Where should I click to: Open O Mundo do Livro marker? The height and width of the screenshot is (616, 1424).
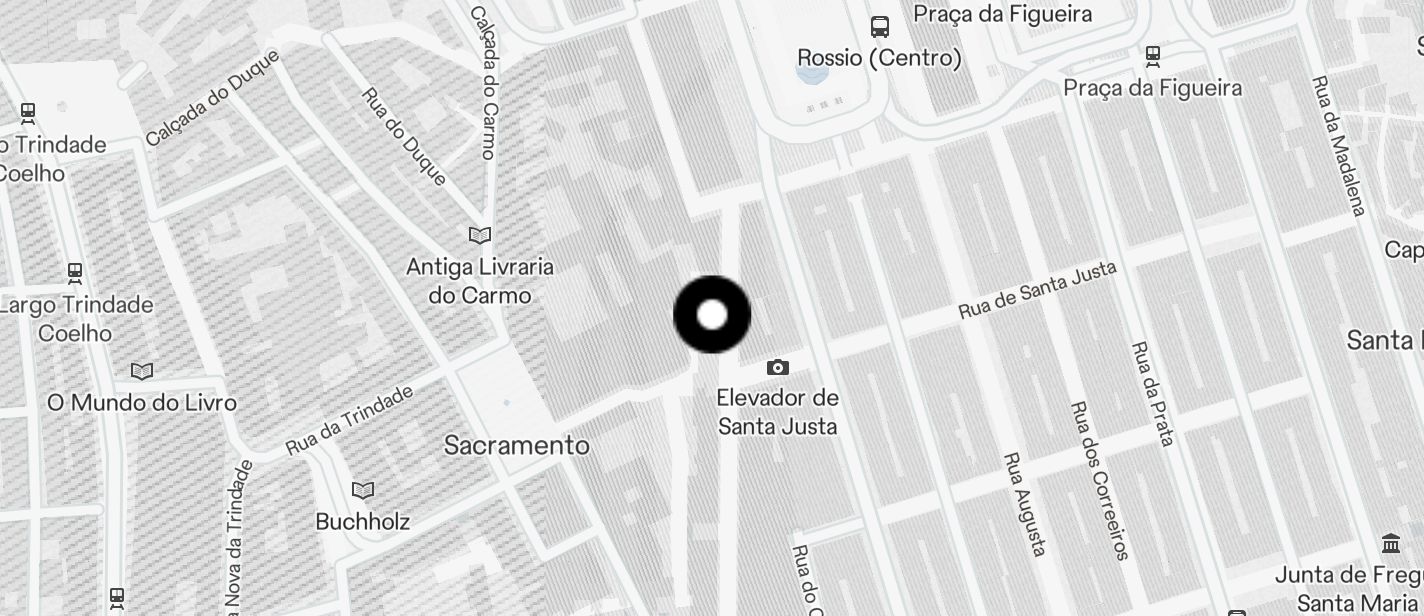click(x=142, y=371)
